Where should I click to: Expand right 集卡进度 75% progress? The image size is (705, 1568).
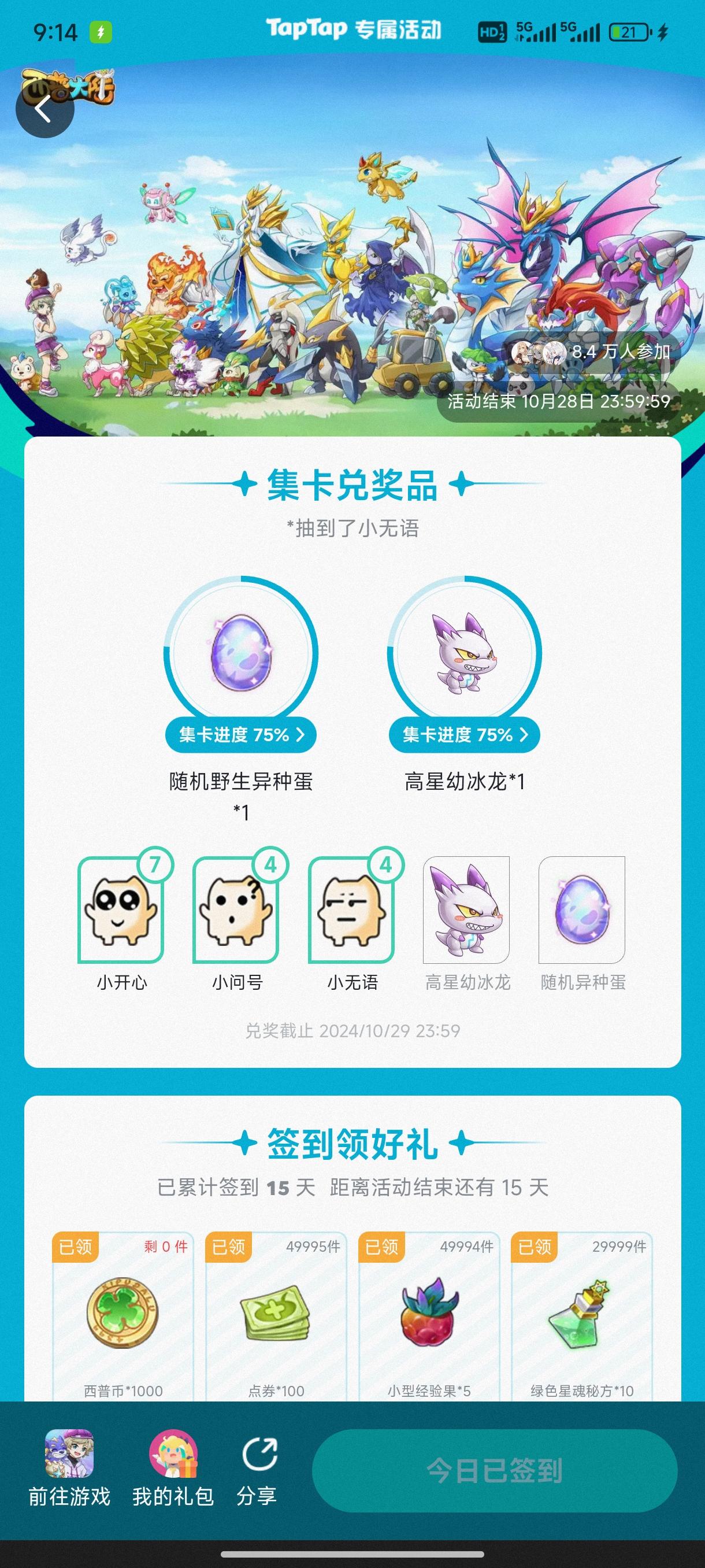[x=464, y=735]
